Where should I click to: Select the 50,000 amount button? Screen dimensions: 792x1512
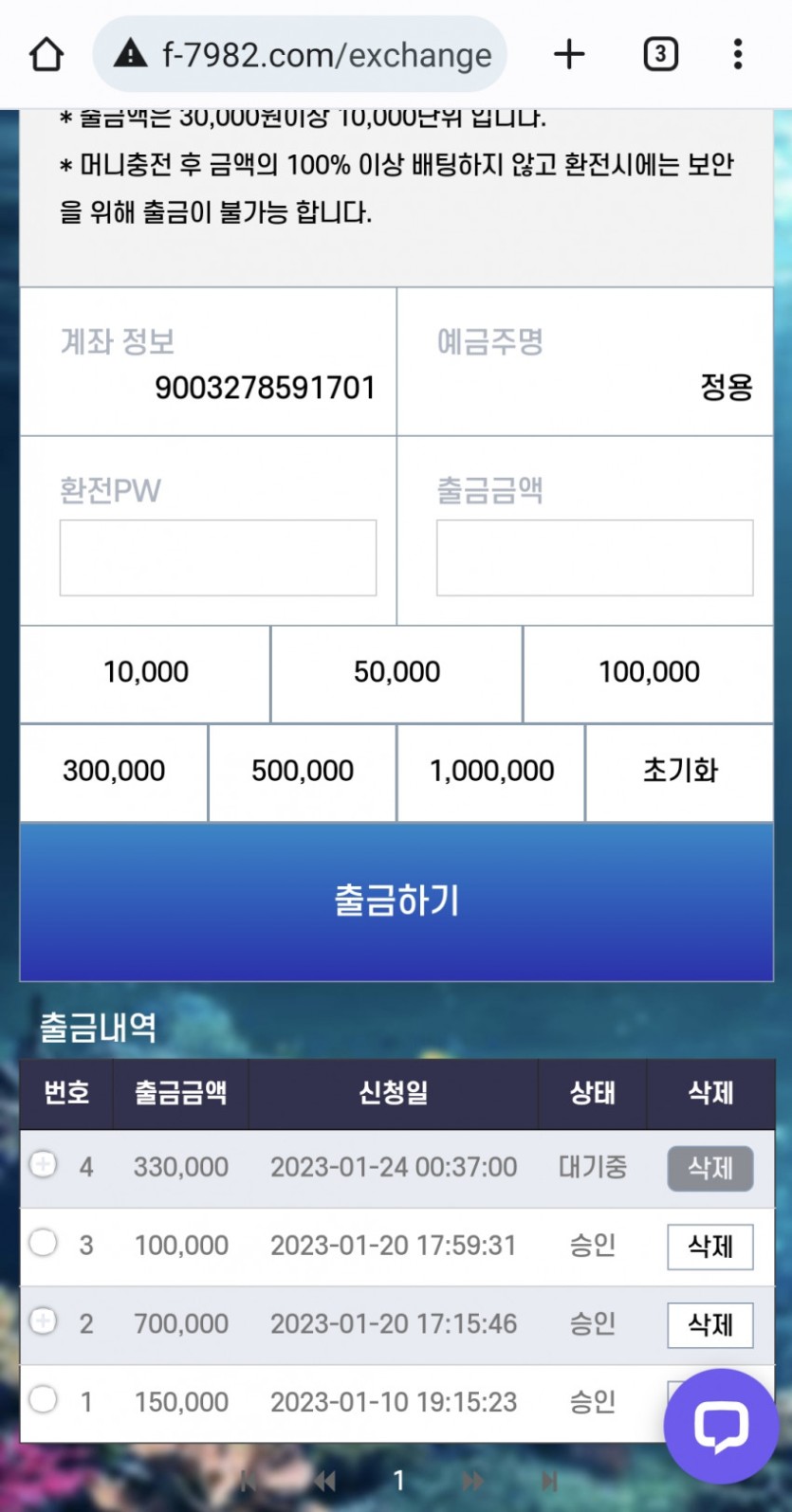[396, 672]
